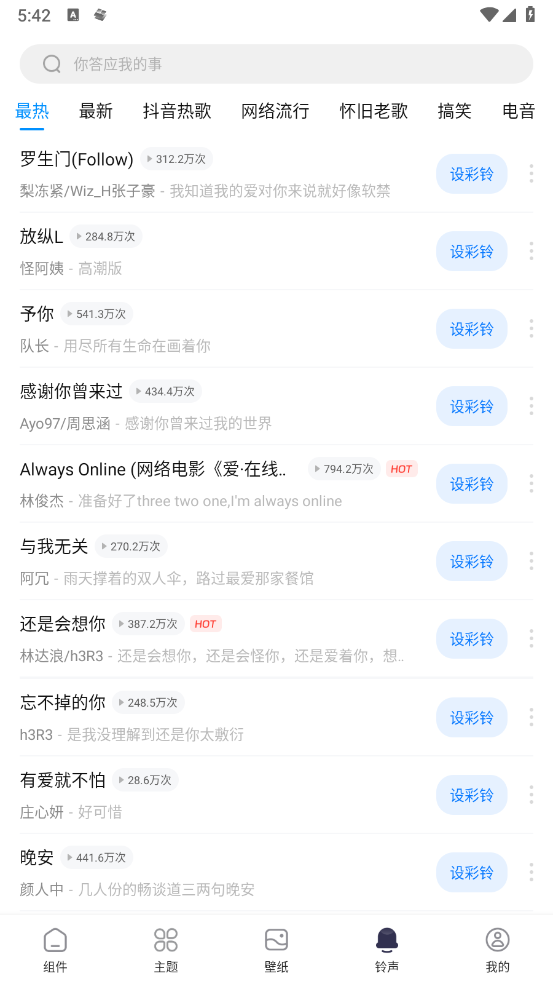Open the 怀旧老歌 tab

click(x=373, y=111)
